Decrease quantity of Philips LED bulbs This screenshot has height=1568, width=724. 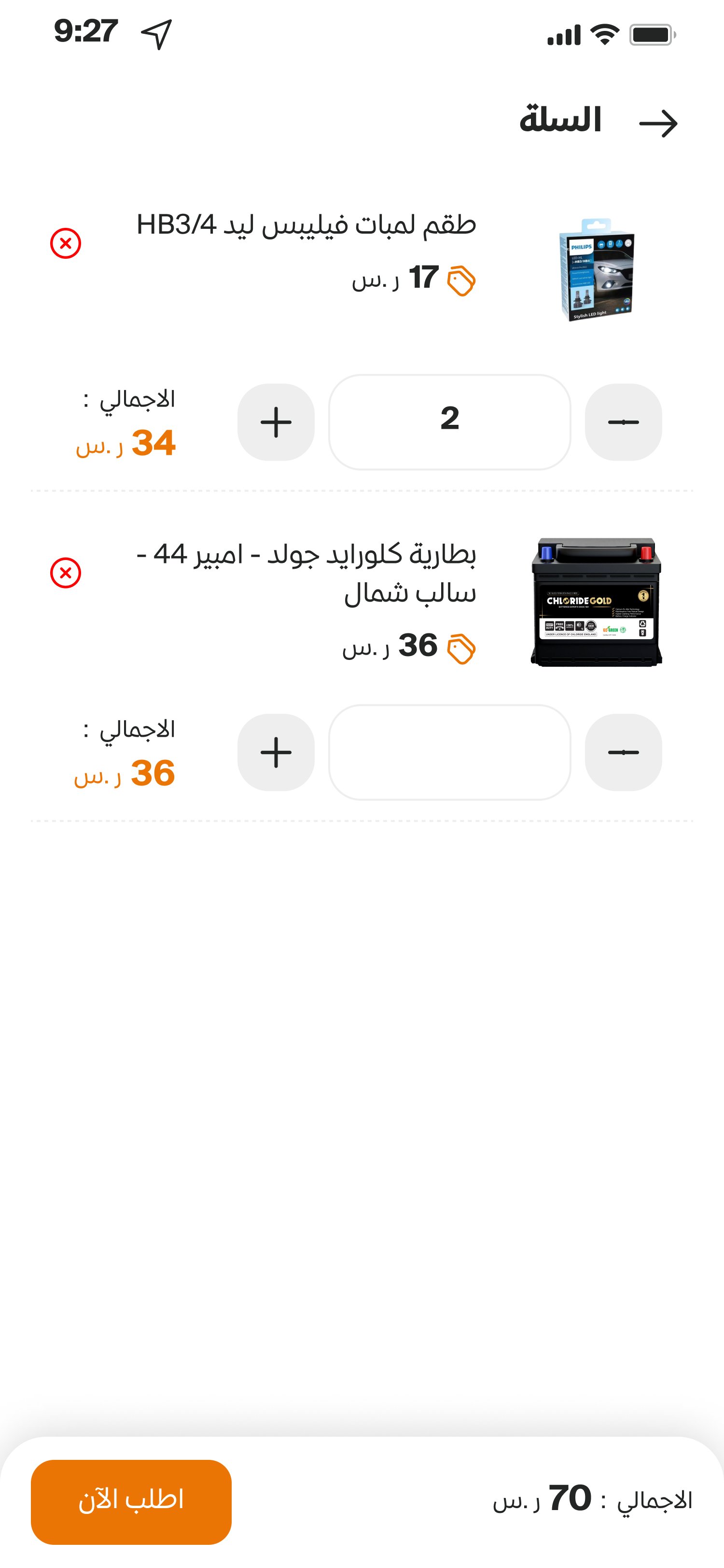623,422
